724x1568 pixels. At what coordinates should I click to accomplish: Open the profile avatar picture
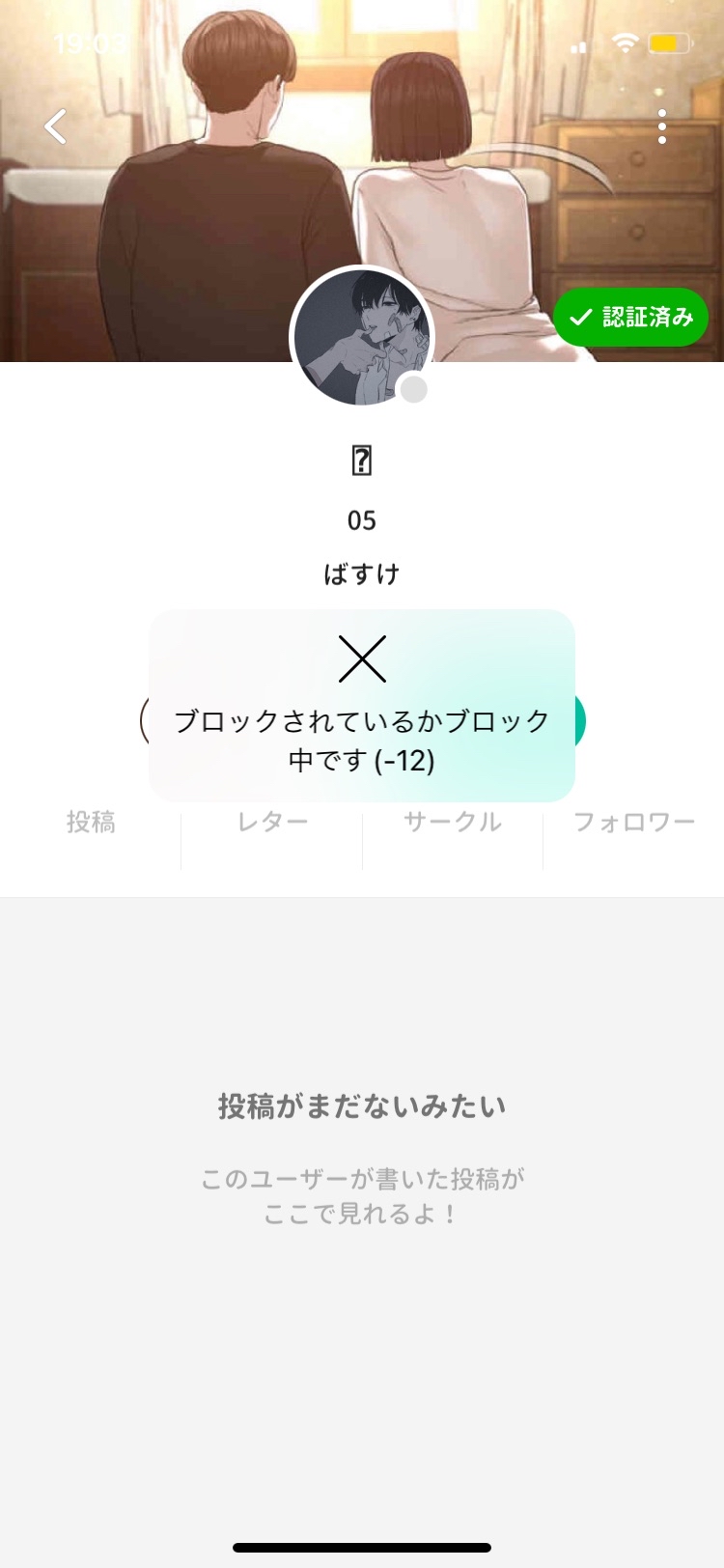click(x=361, y=336)
